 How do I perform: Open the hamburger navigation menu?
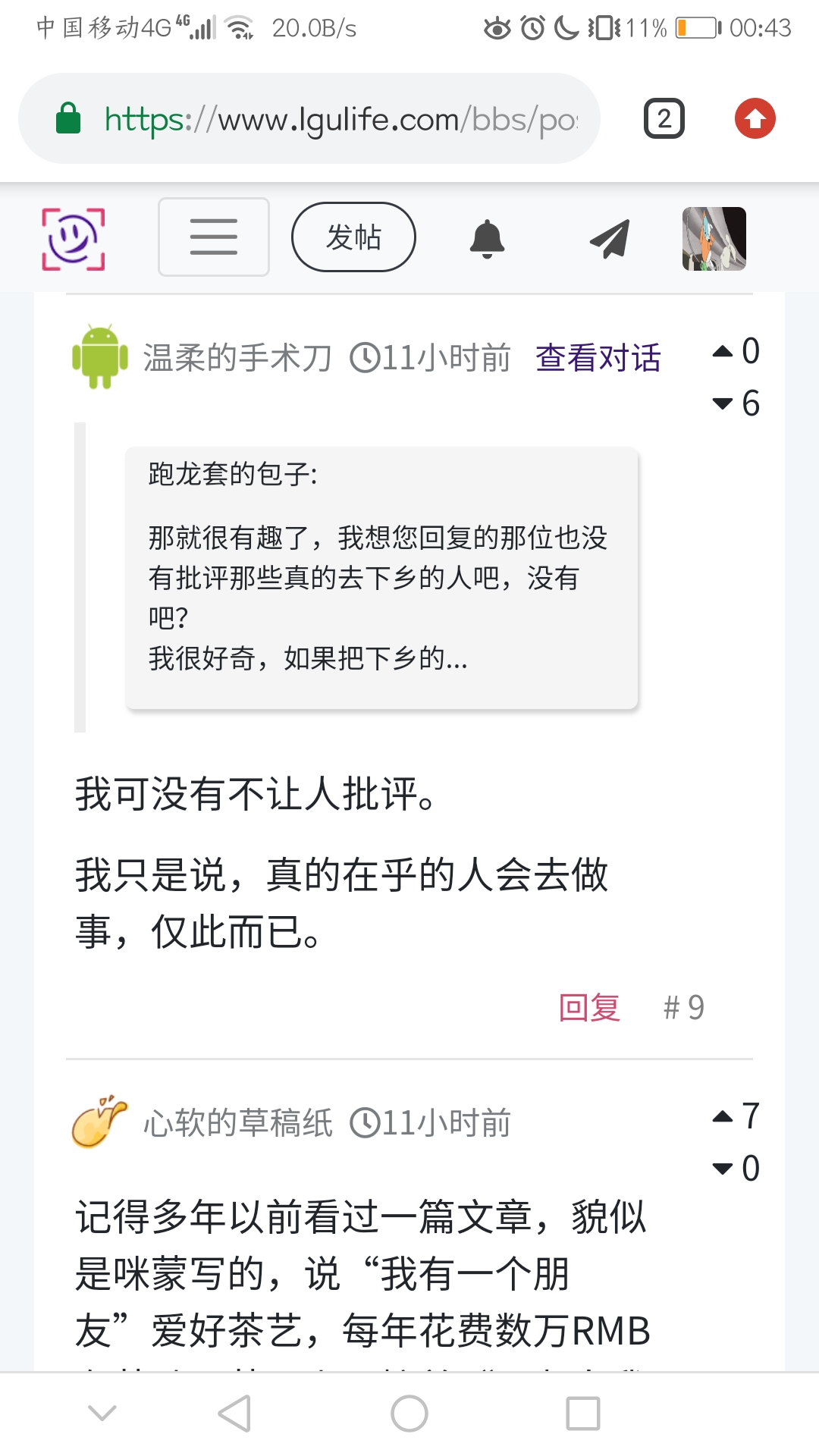tap(214, 237)
